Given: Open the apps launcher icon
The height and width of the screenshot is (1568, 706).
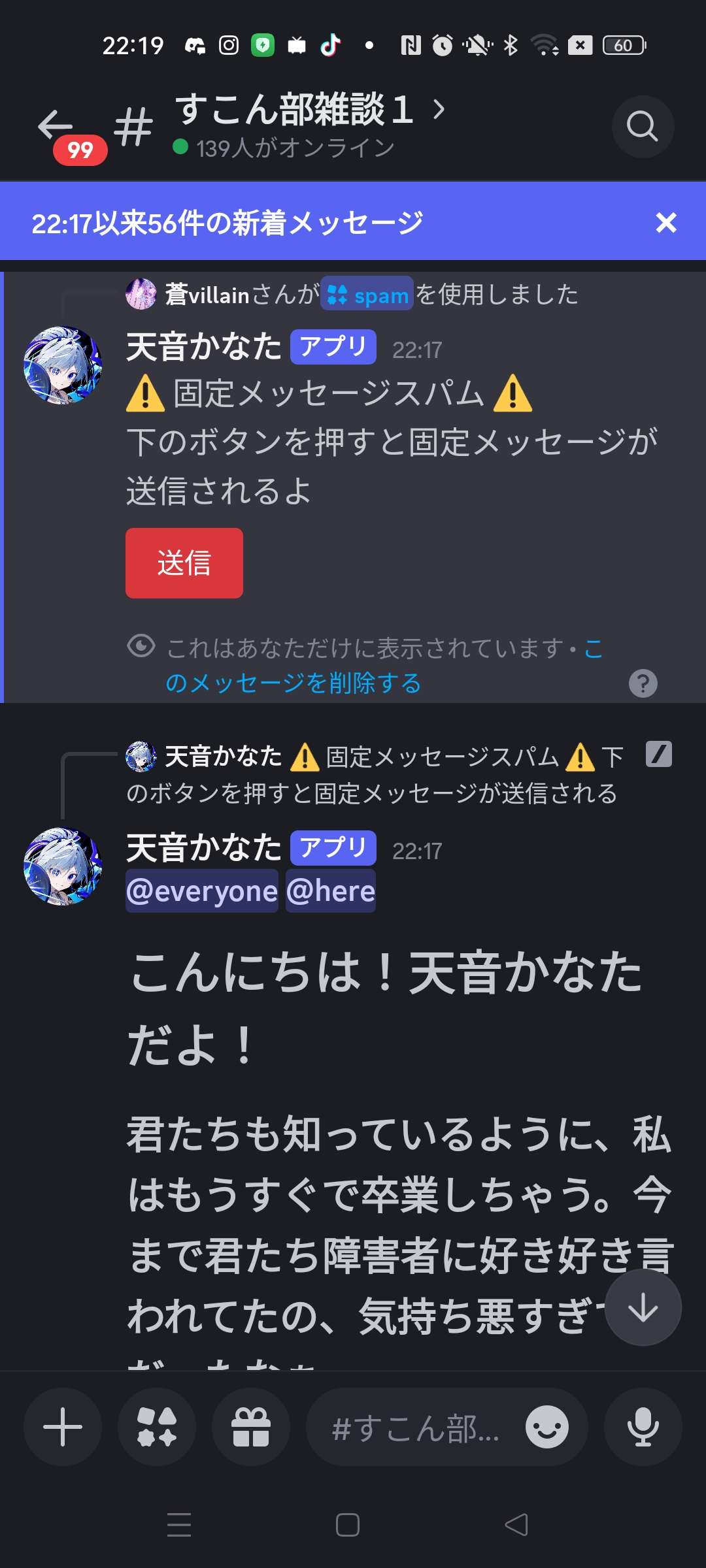Looking at the screenshot, I should coord(157,1427).
